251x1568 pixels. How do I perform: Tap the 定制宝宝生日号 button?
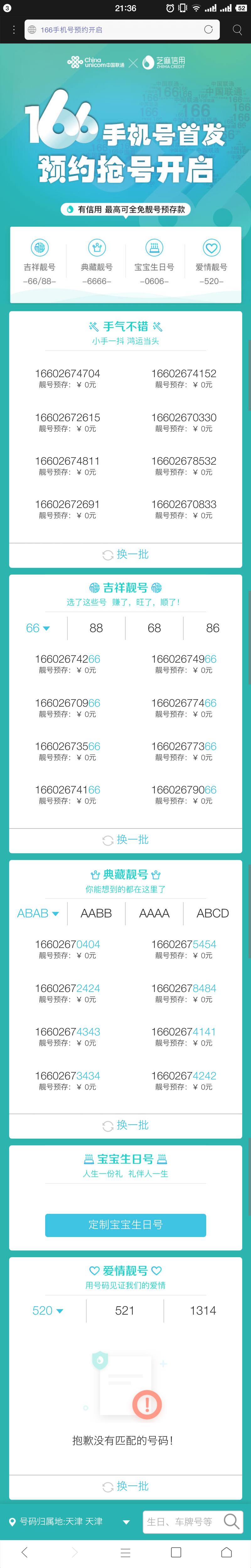pyautogui.click(x=126, y=1225)
